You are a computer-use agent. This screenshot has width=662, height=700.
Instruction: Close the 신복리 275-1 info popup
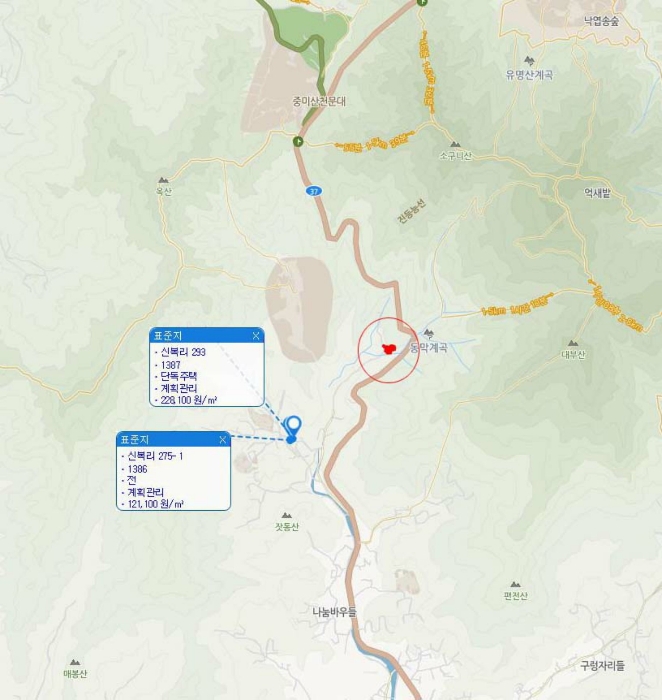pos(222,439)
